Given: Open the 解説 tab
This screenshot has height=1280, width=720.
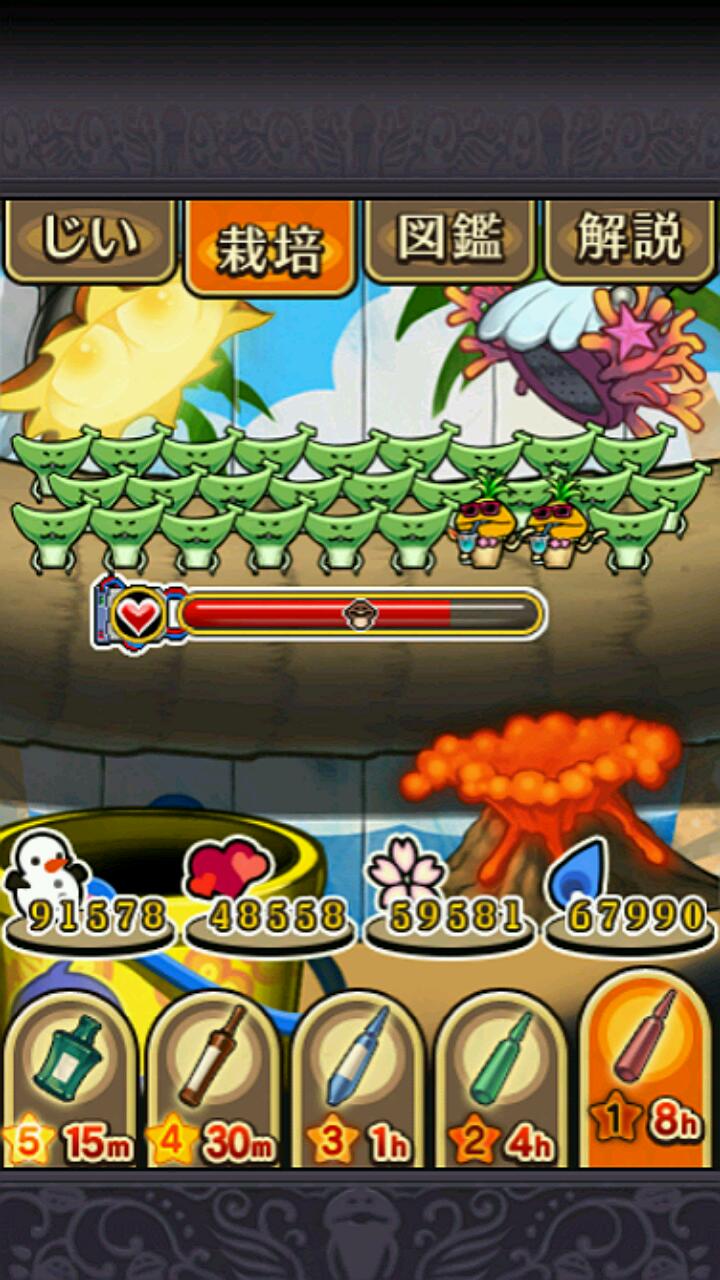Looking at the screenshot, I should point(630,240).
